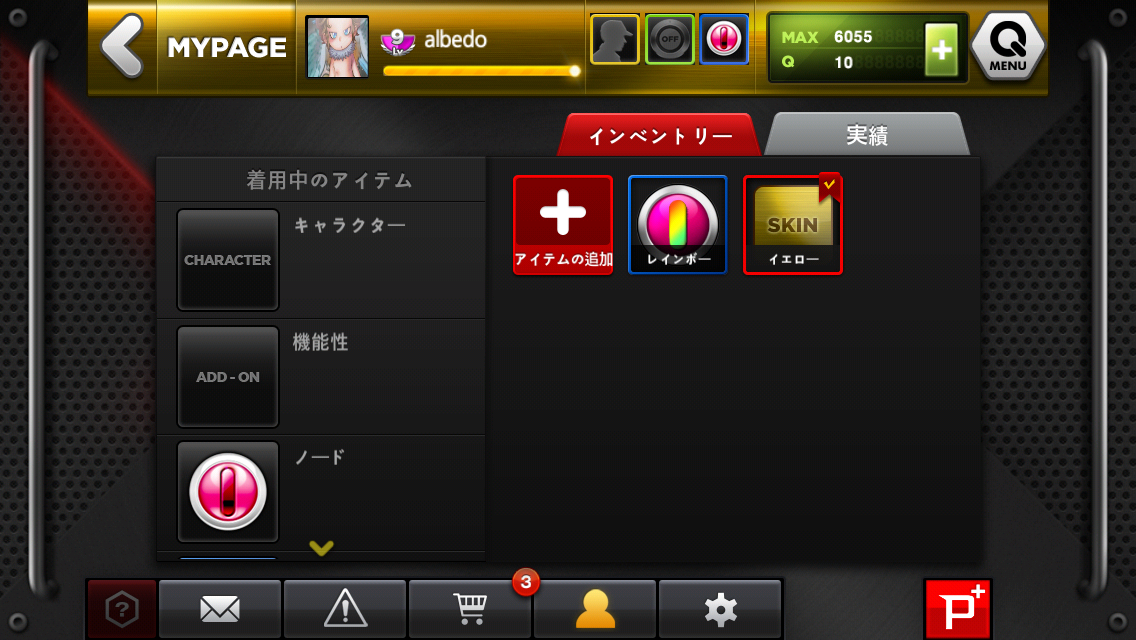This screenshot has height=640, width=1136.
Task: Select the イエロー skin item
Action: click(793, 224)
